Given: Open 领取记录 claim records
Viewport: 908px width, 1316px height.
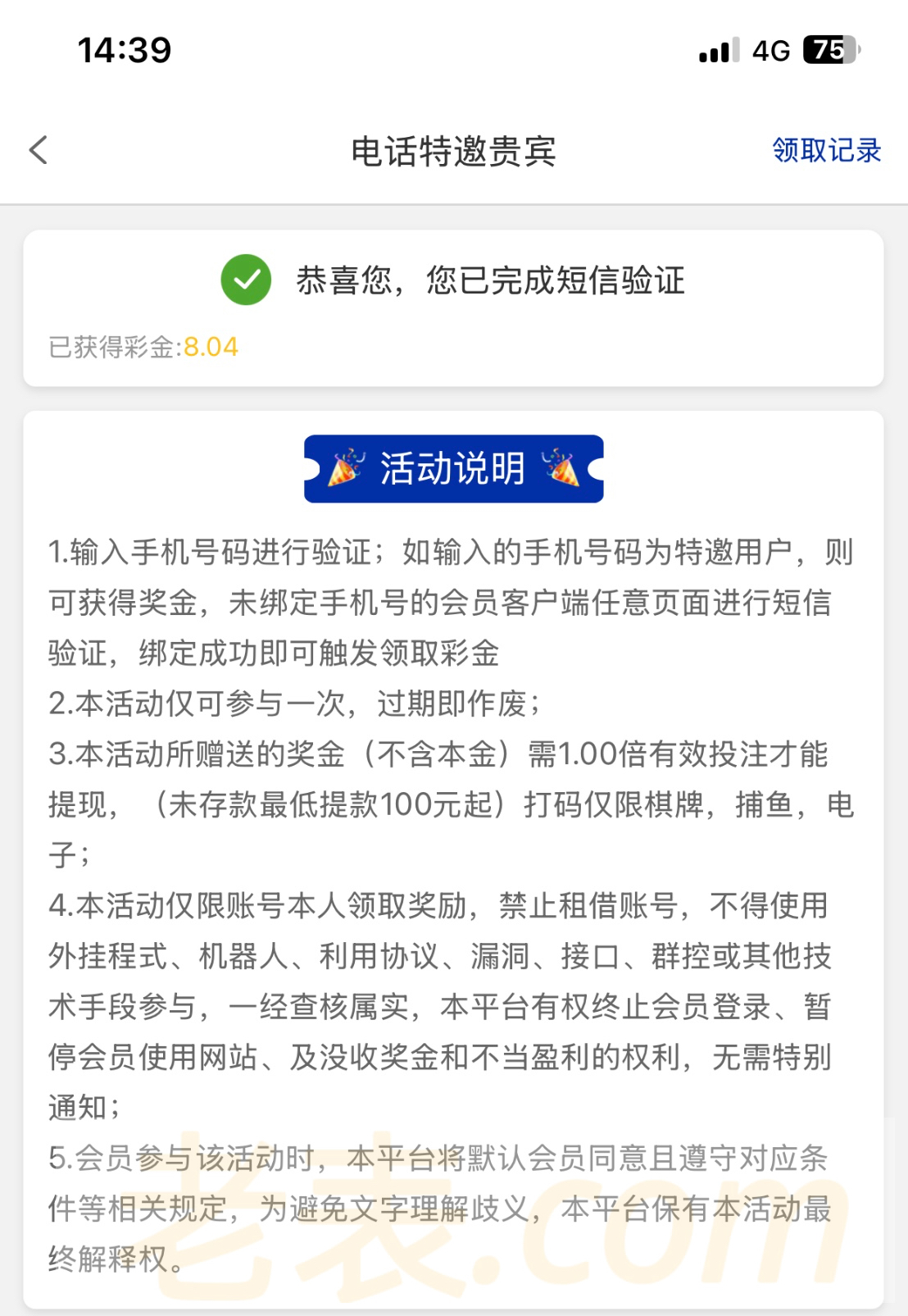Looking at the screenshot, I should click(826, 150).
